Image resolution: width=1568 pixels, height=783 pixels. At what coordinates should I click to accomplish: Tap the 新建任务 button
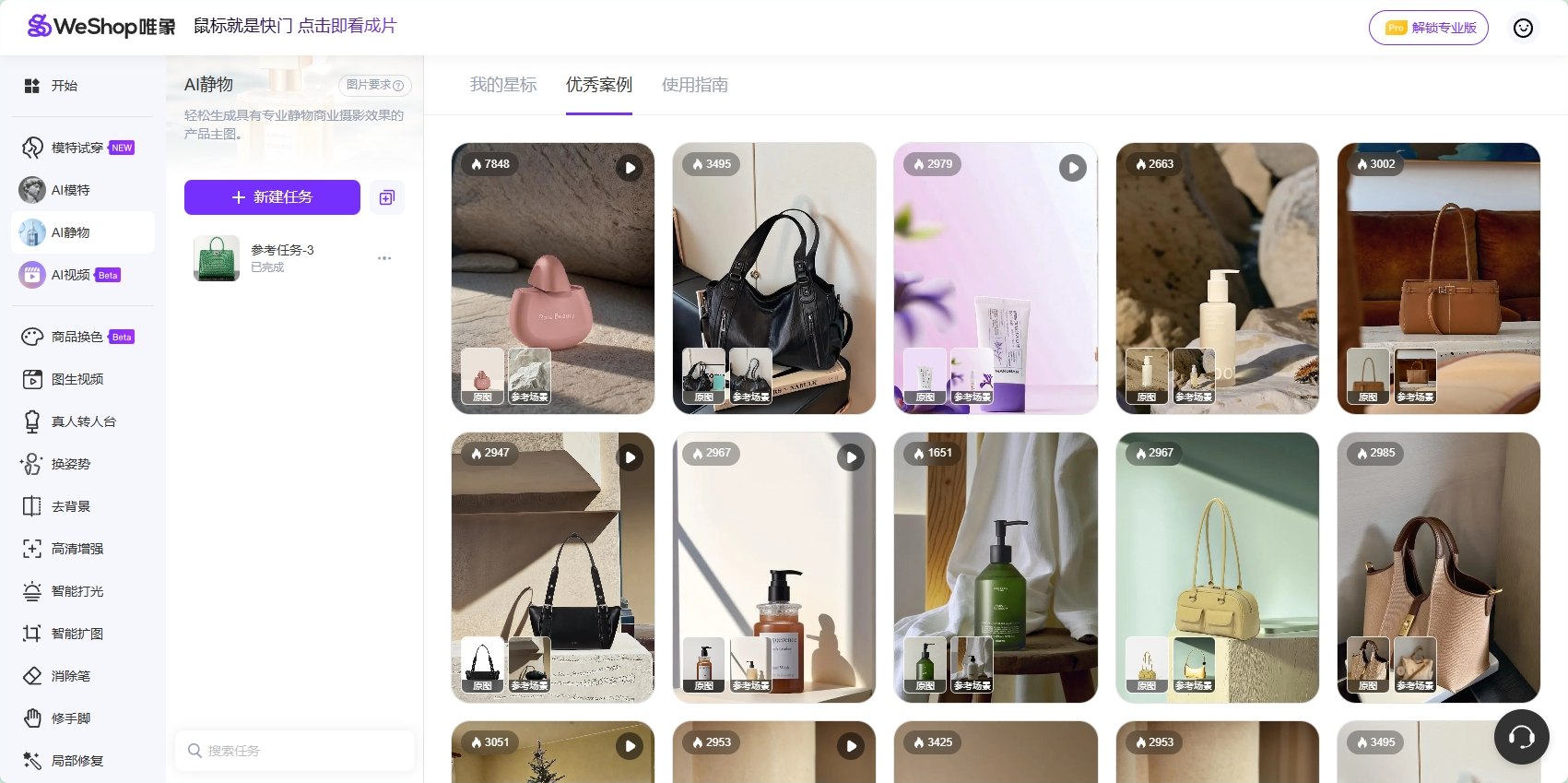[x=272, y=197]
